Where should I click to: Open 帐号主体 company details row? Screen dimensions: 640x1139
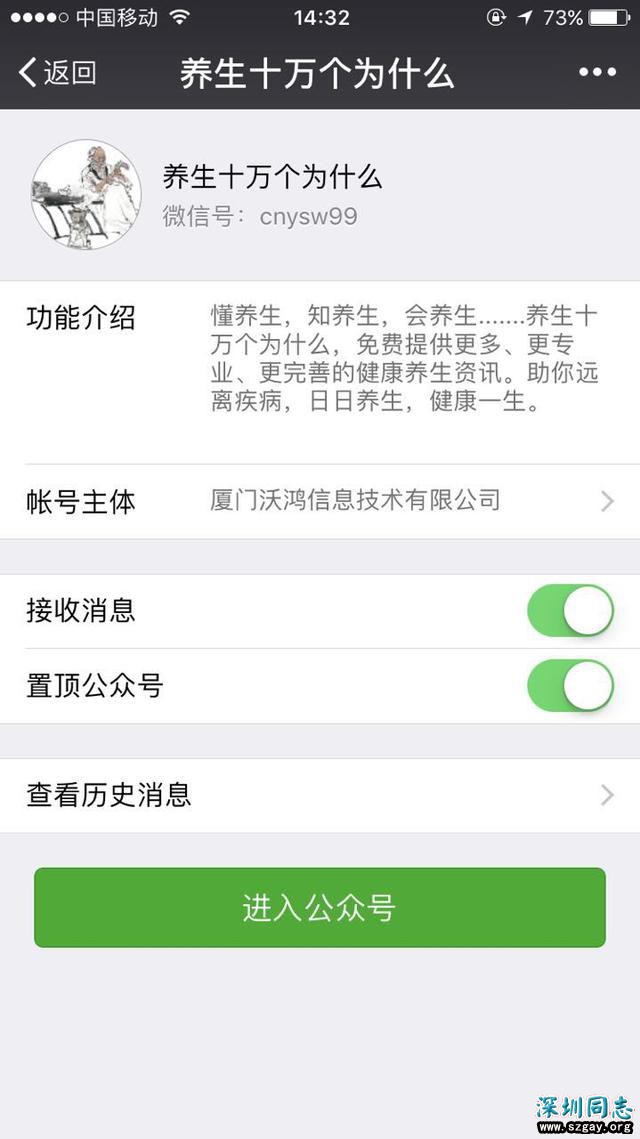pos(320,501)
